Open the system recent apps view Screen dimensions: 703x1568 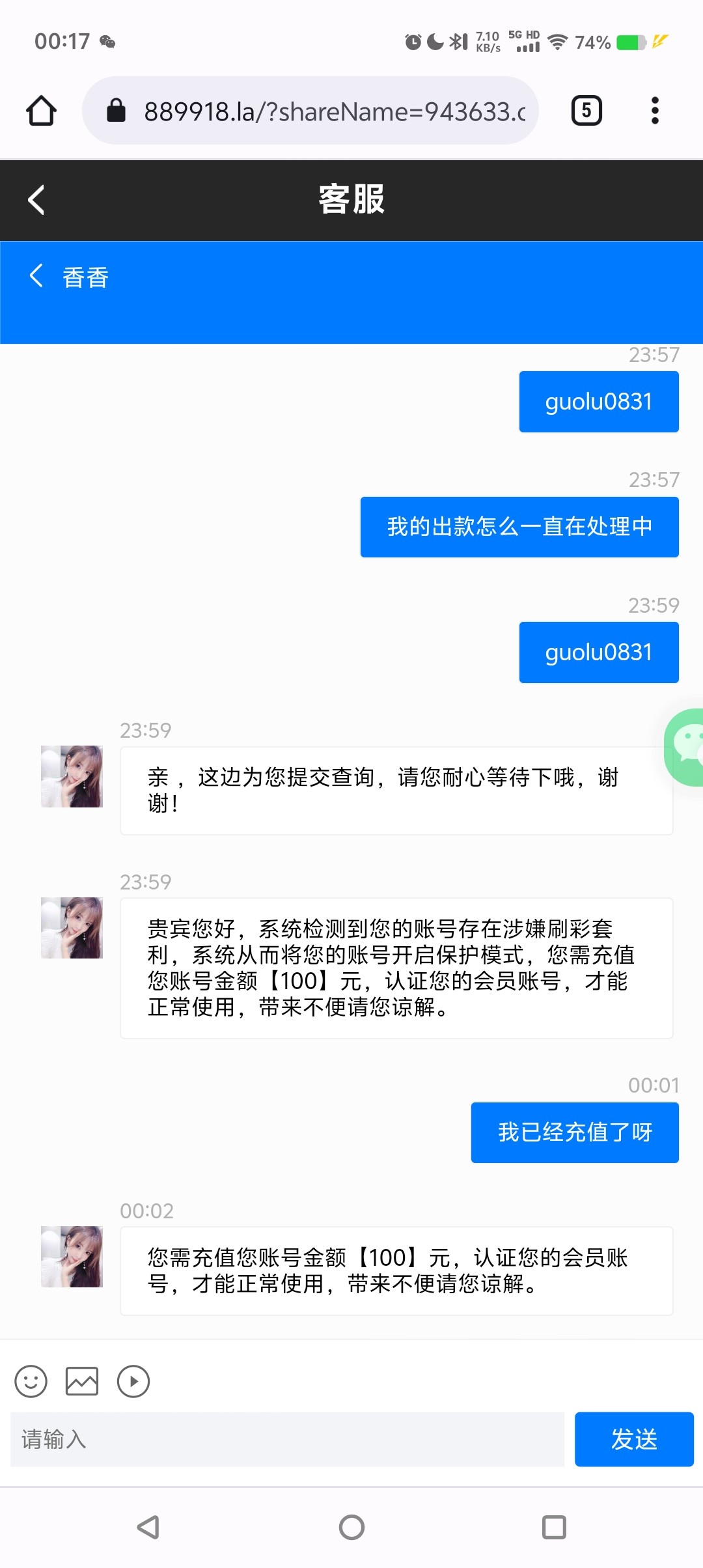[x=554, y=1527]
